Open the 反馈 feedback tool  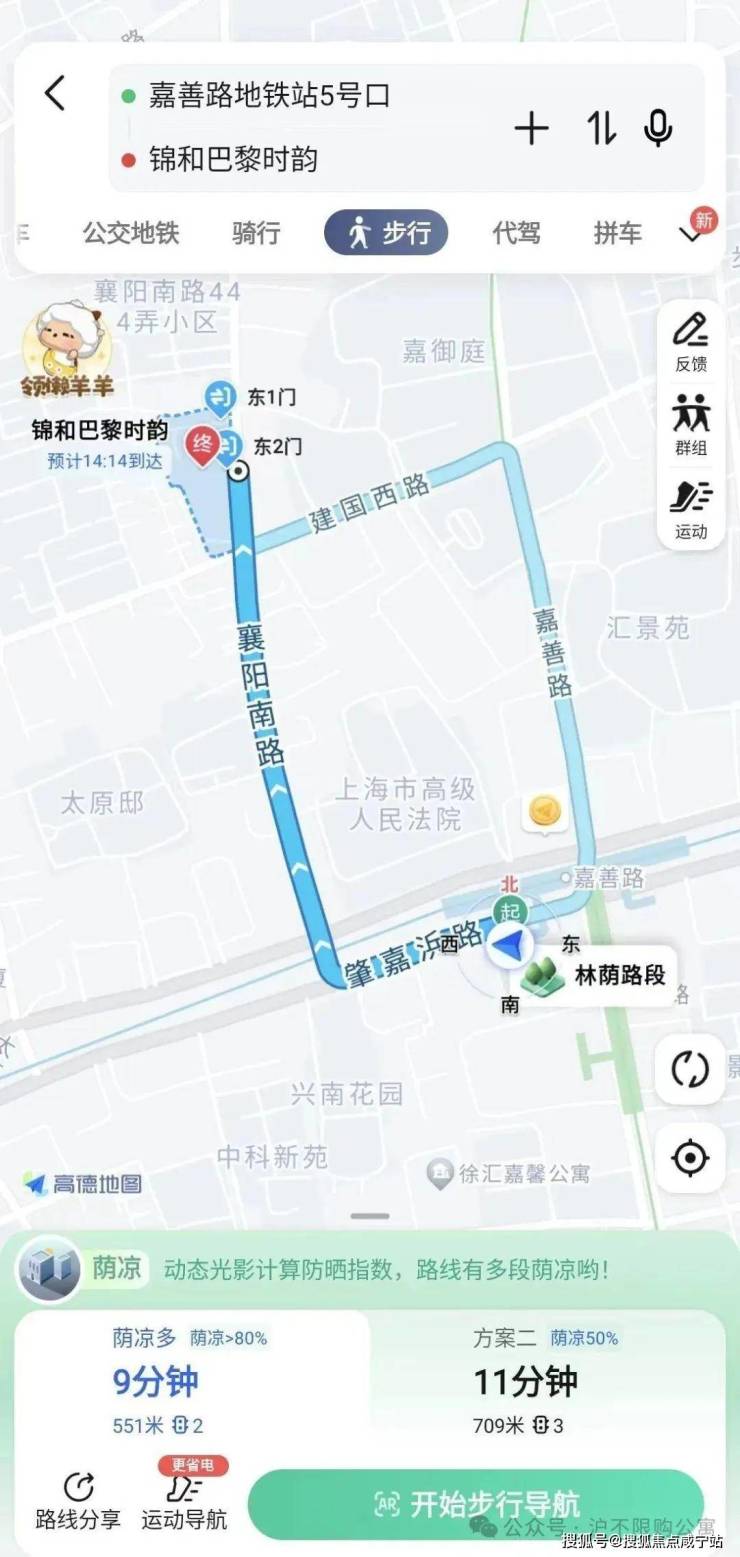[x=691, y=342]
